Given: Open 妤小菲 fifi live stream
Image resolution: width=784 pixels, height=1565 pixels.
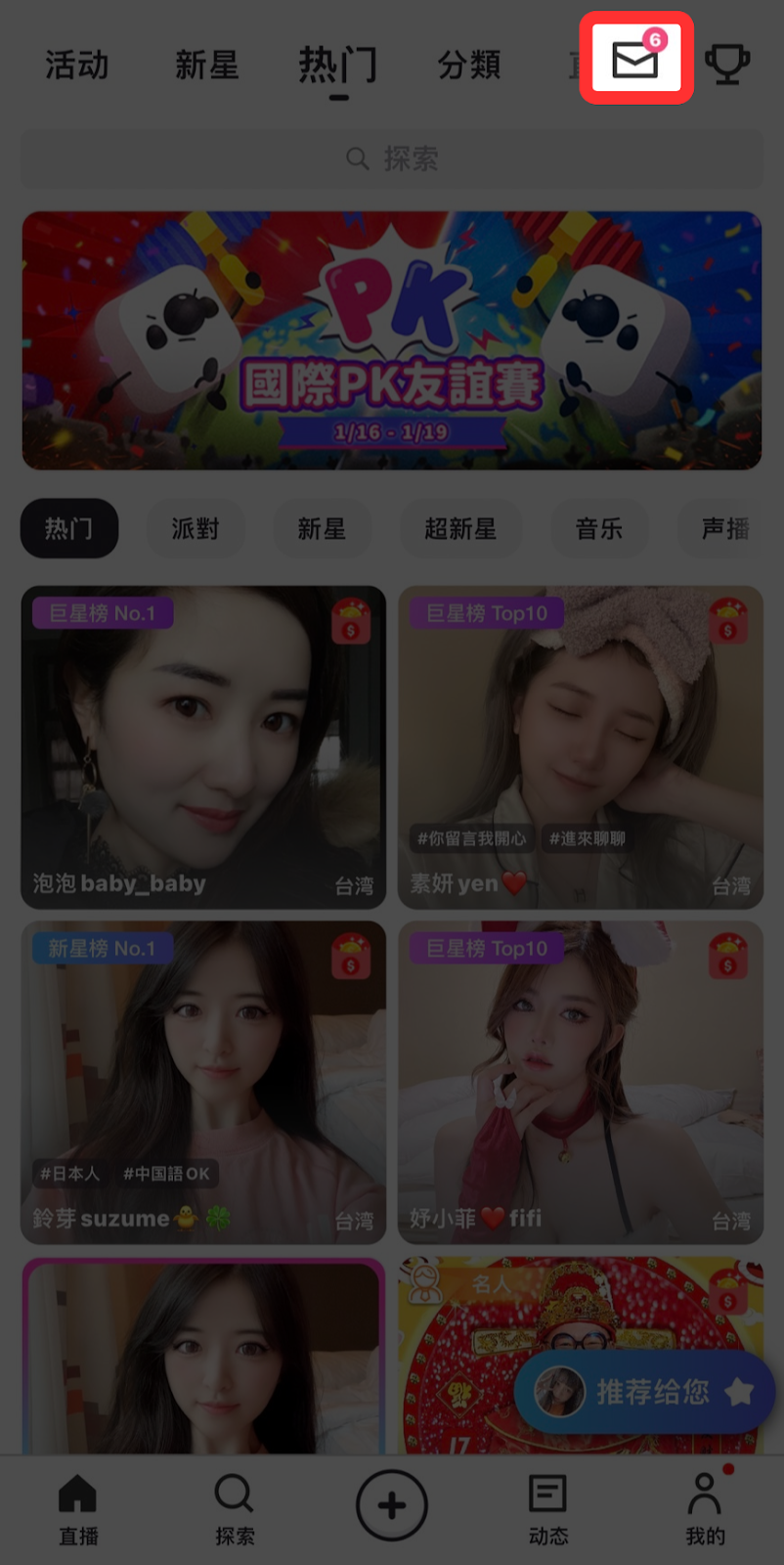Looking at the screenshot, I should click(581, 1082).
